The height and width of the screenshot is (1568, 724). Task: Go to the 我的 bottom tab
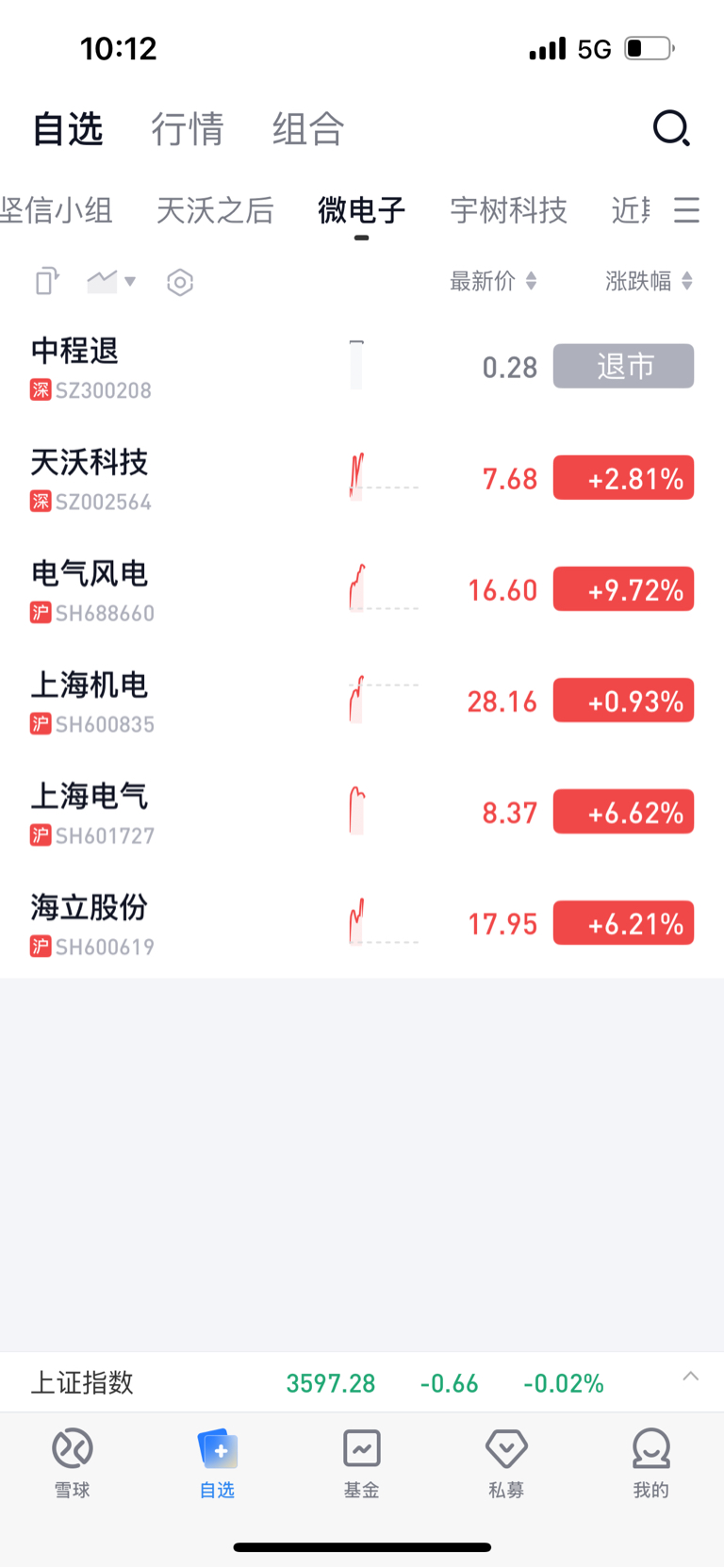pos(650,1462)
